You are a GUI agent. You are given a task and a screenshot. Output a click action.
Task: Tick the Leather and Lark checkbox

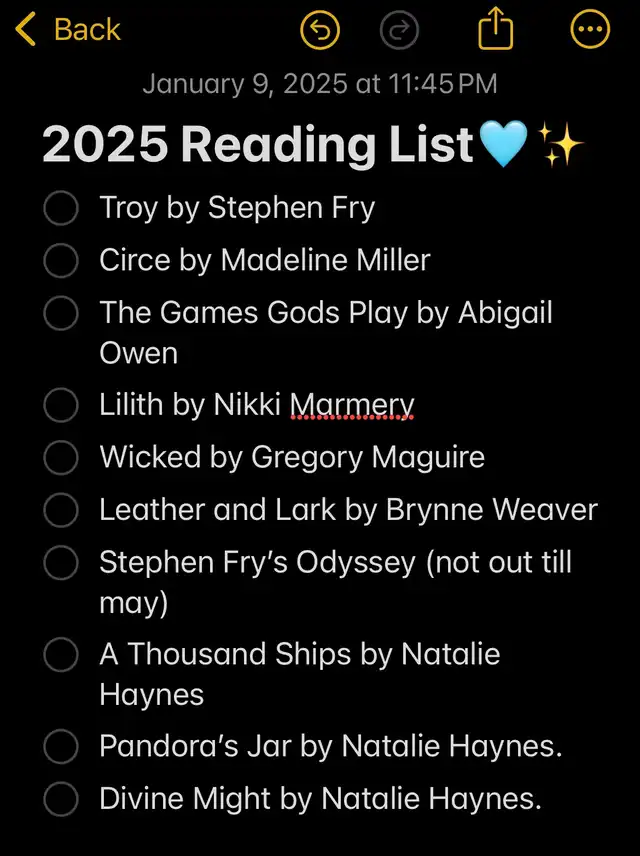point(61,510)
